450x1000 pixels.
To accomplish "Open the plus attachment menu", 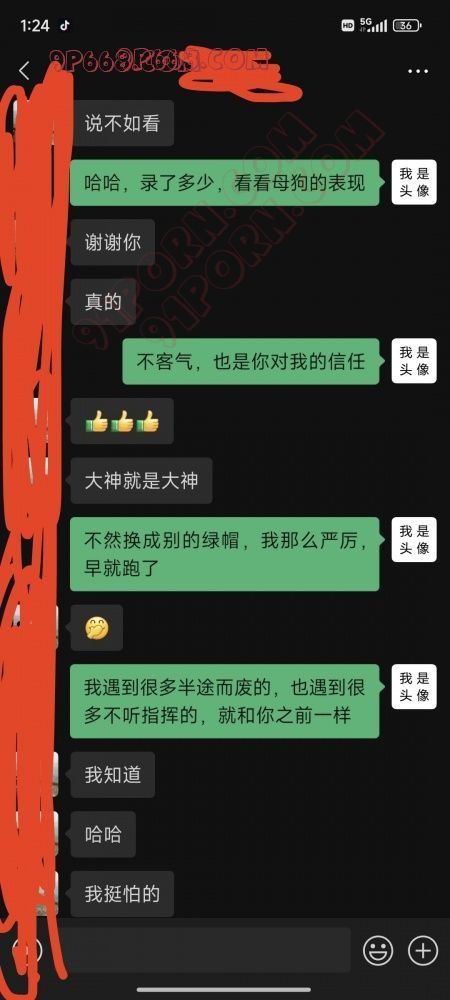I will [423, 951].
